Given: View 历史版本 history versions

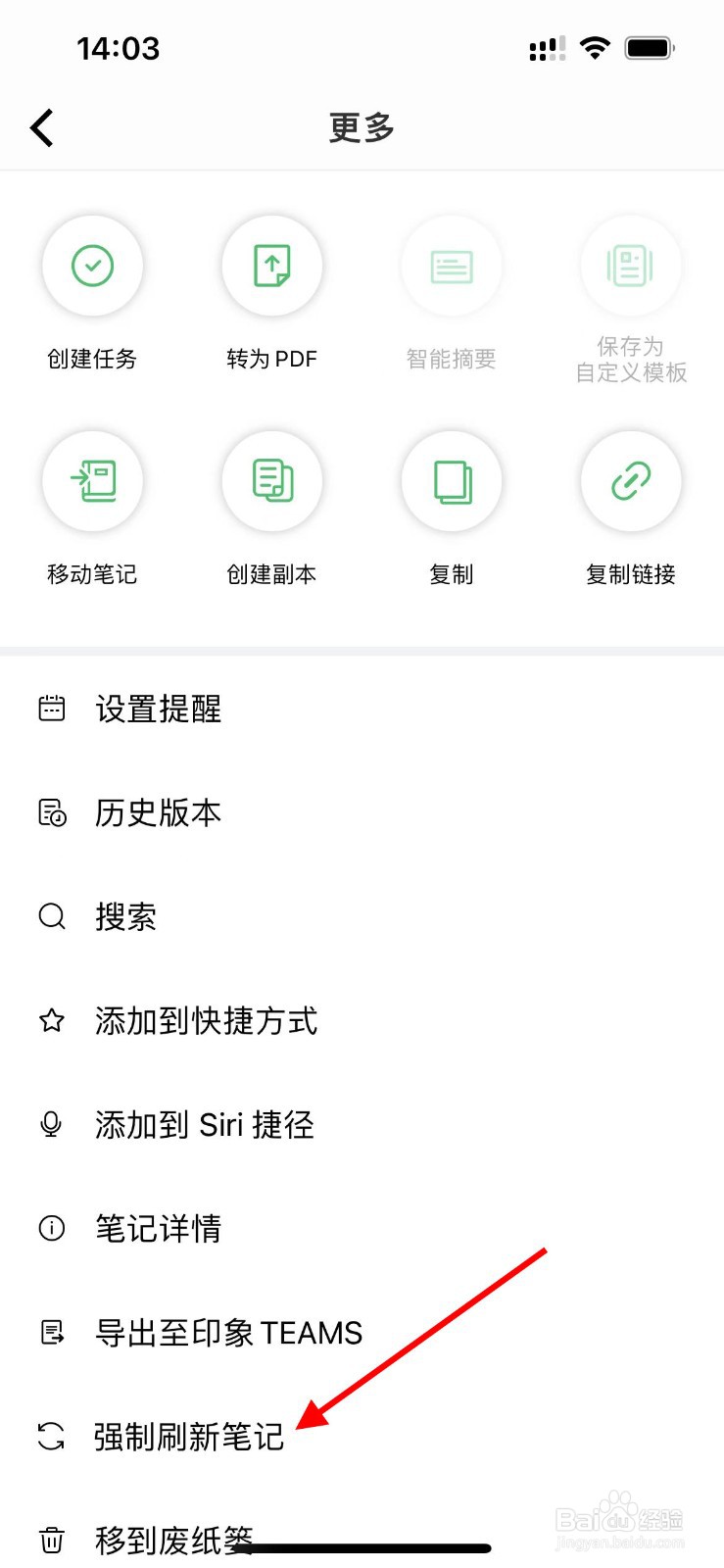Looking at the screenshot, I should pos(362,812).
